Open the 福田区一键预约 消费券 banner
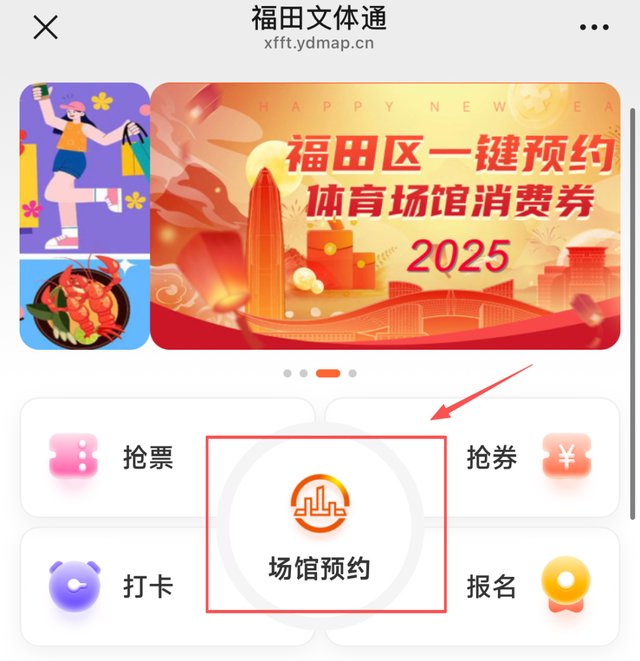The image size is (640, 661). click(x=385, y=216)
